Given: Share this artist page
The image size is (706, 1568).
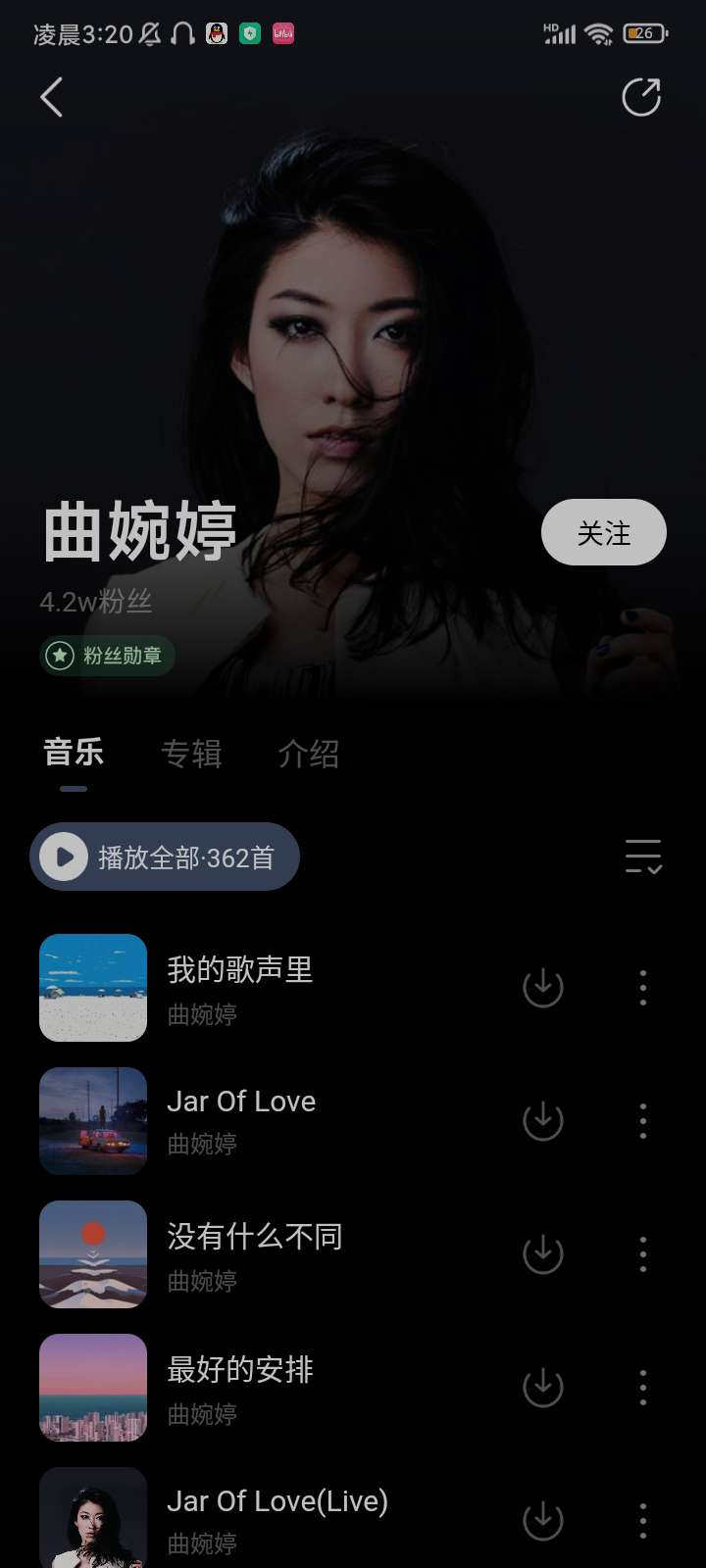Looking at the screenshot, I should (641, 98).
